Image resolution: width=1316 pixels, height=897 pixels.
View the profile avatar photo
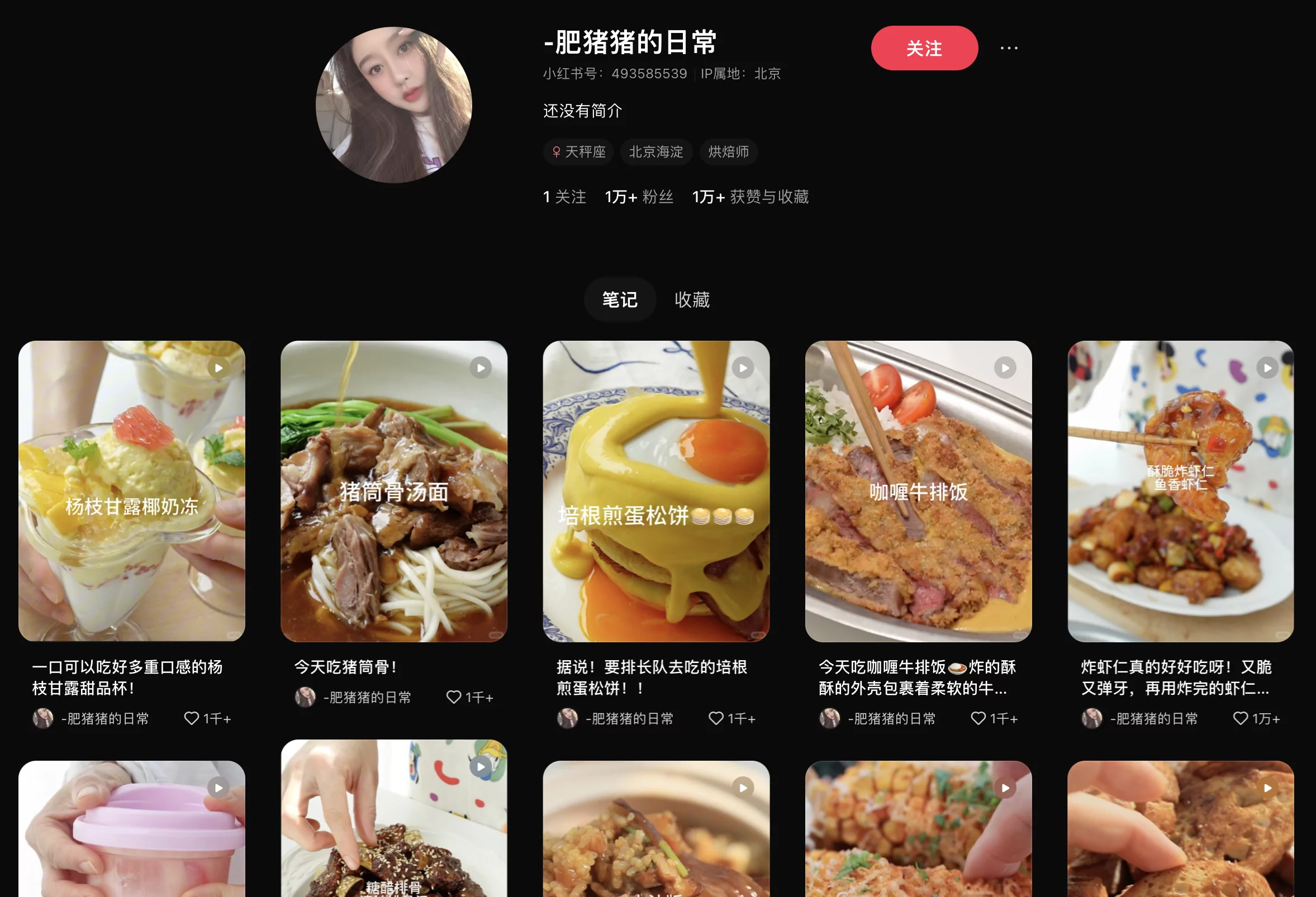click(x=393, y=104)
